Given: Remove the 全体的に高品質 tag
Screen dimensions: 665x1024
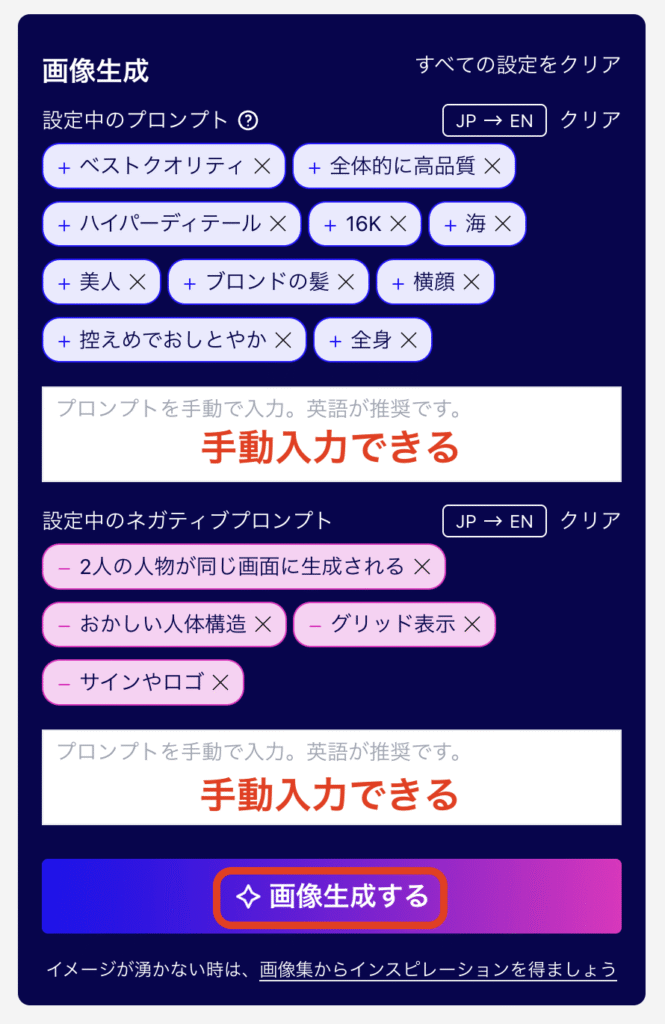Looking at the screenshot, I should pos(492,167).
